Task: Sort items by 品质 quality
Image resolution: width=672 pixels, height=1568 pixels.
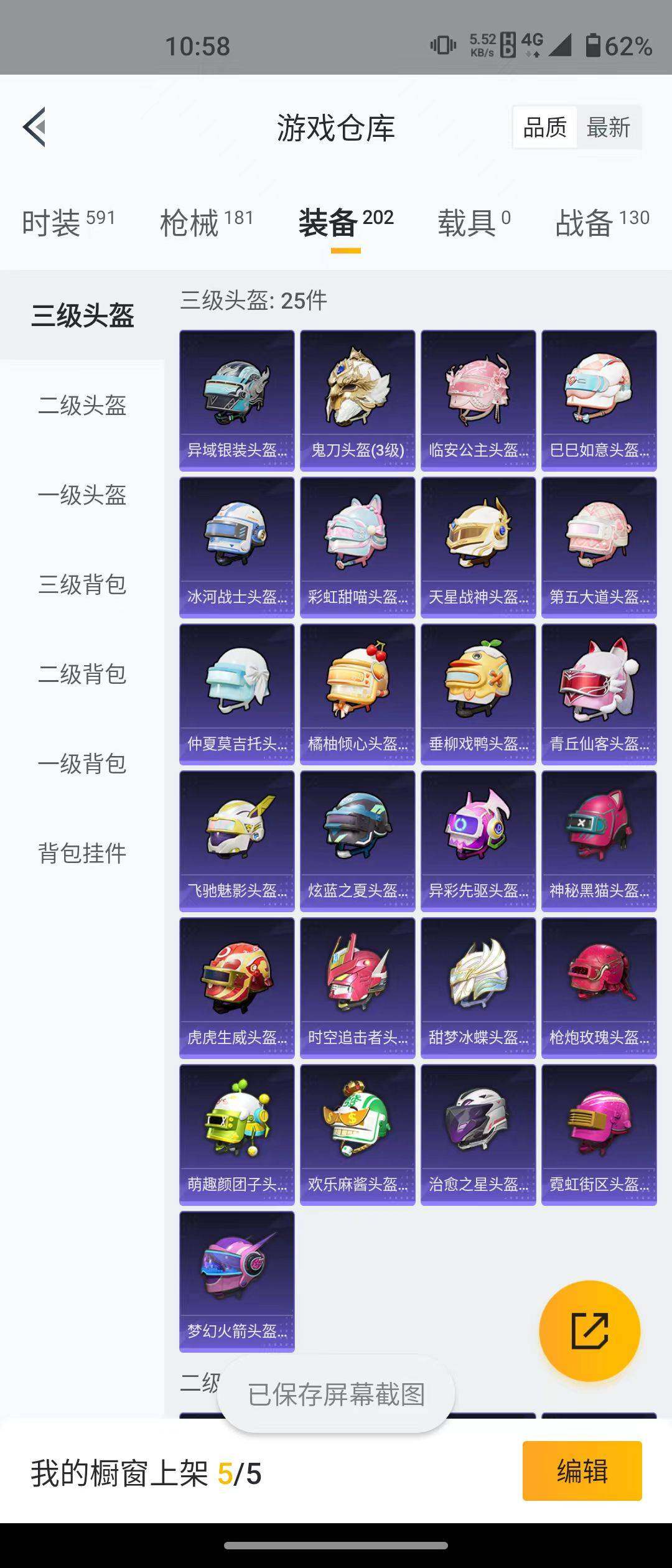Action: [544, 127]
